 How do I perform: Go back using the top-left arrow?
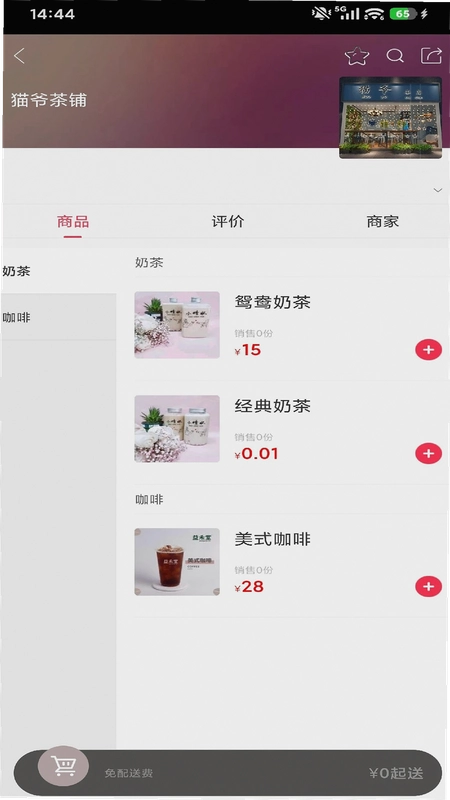pyautogui.click(x=19, y=56)
